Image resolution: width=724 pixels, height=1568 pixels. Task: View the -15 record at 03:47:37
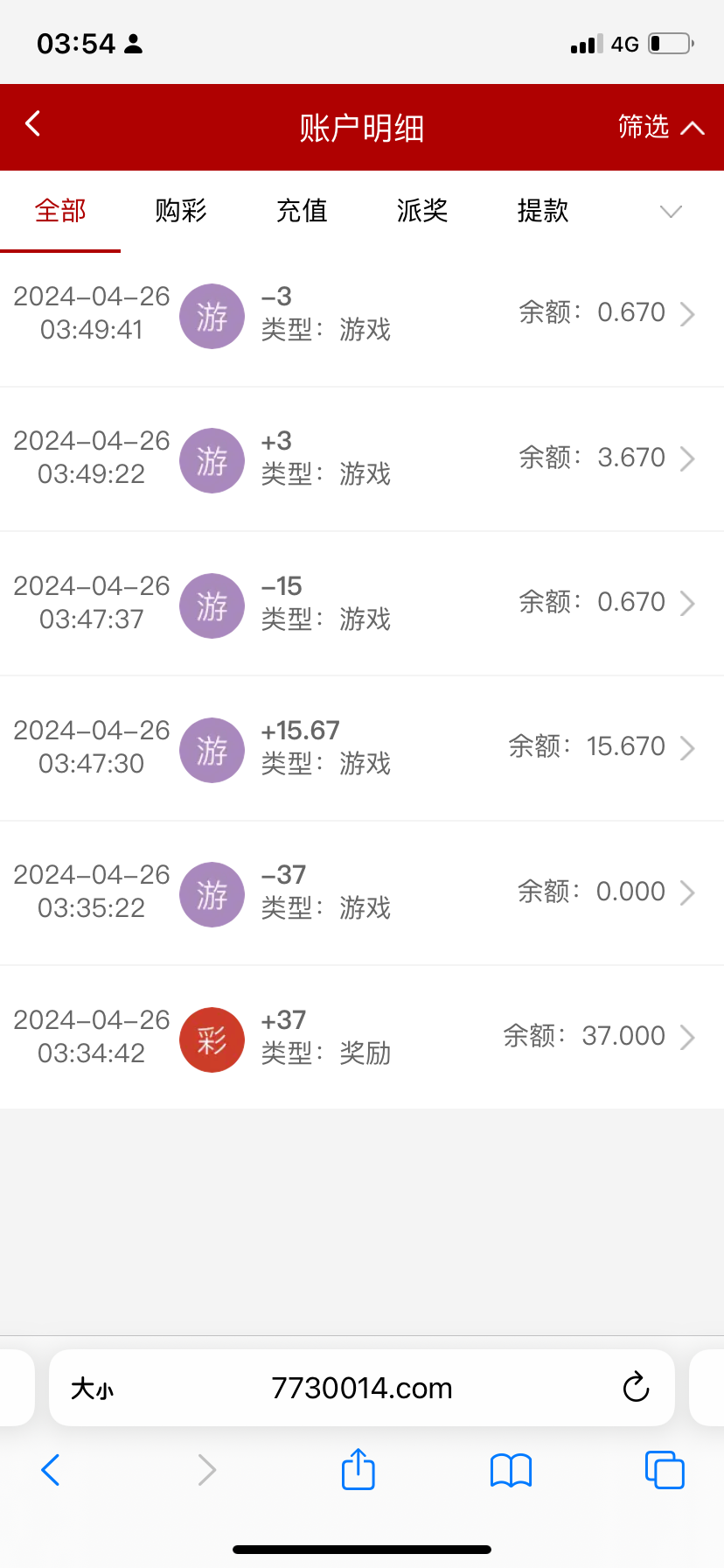coord(362,604)
